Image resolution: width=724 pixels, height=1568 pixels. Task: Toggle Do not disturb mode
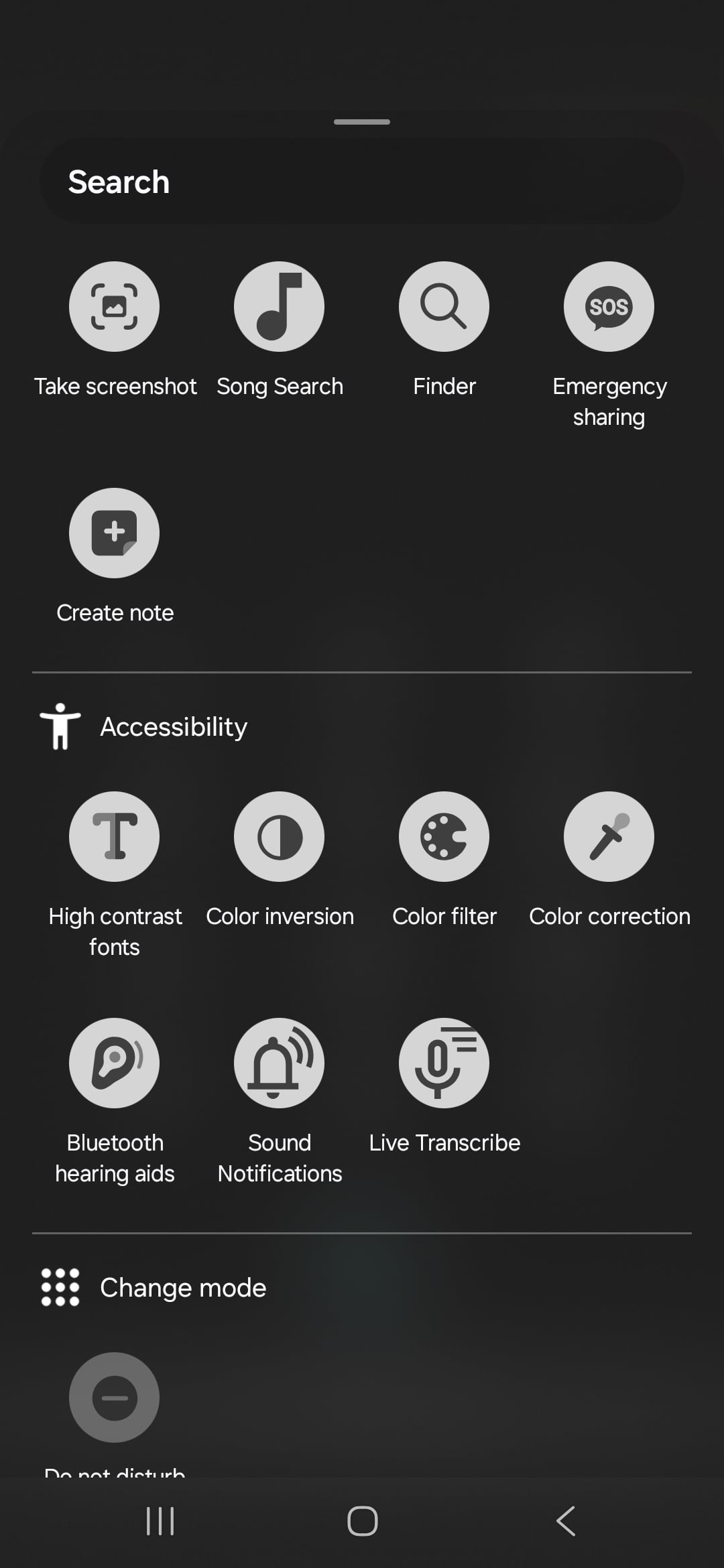(x=114, y=1398)
